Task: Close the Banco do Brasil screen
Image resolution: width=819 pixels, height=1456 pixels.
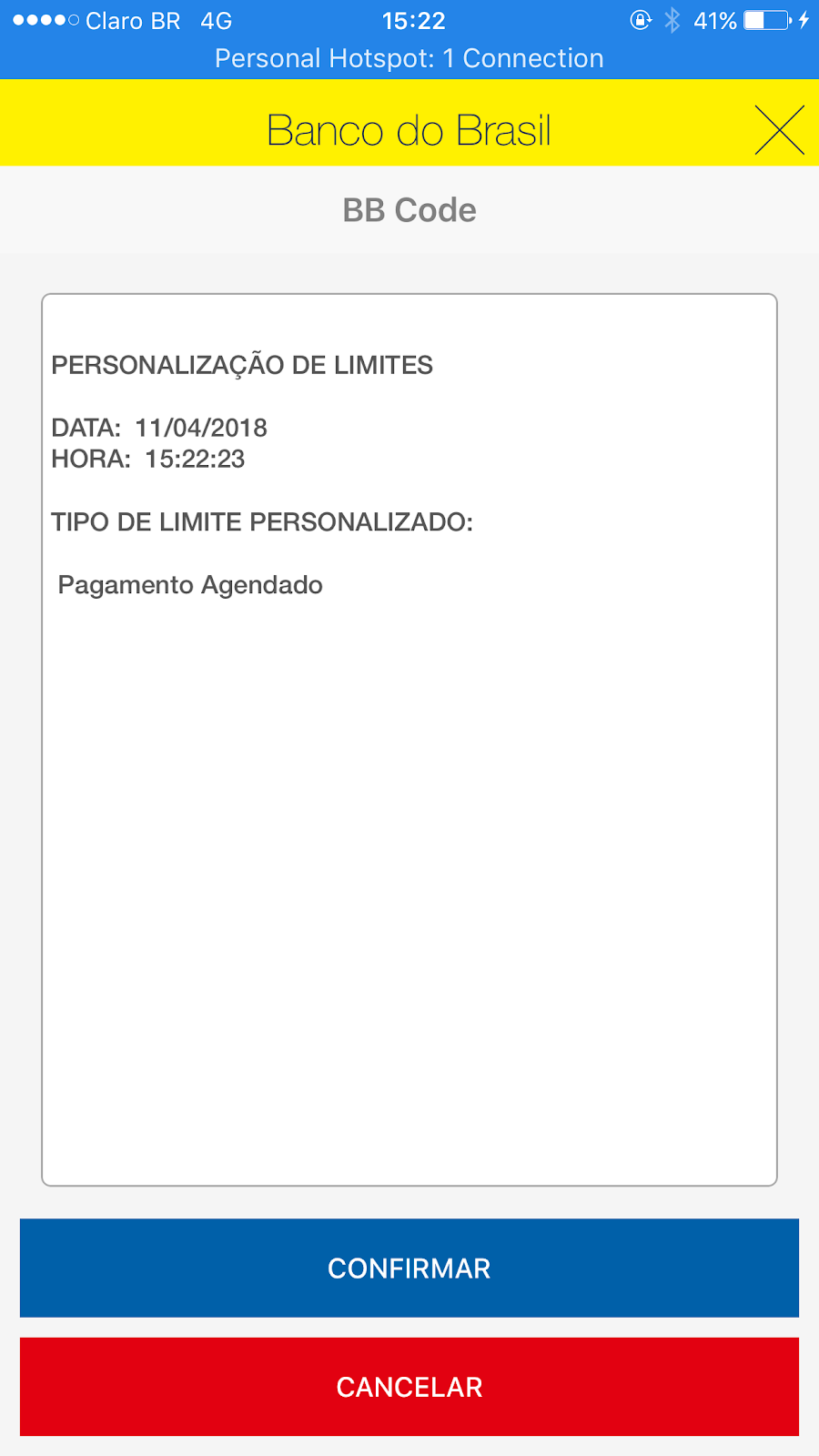Action: pyautogui.click(x=780, y=130)
